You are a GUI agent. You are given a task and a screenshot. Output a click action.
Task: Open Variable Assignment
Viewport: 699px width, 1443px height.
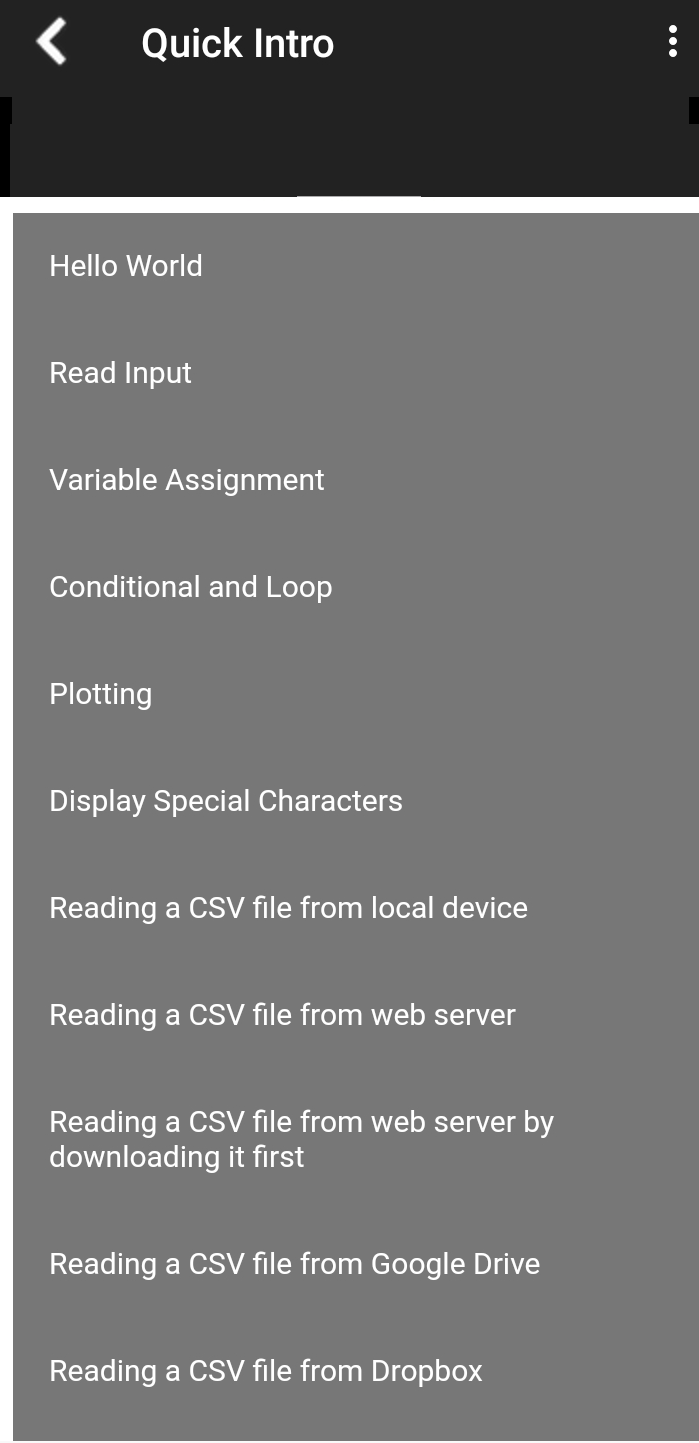(x=187, y=480)
